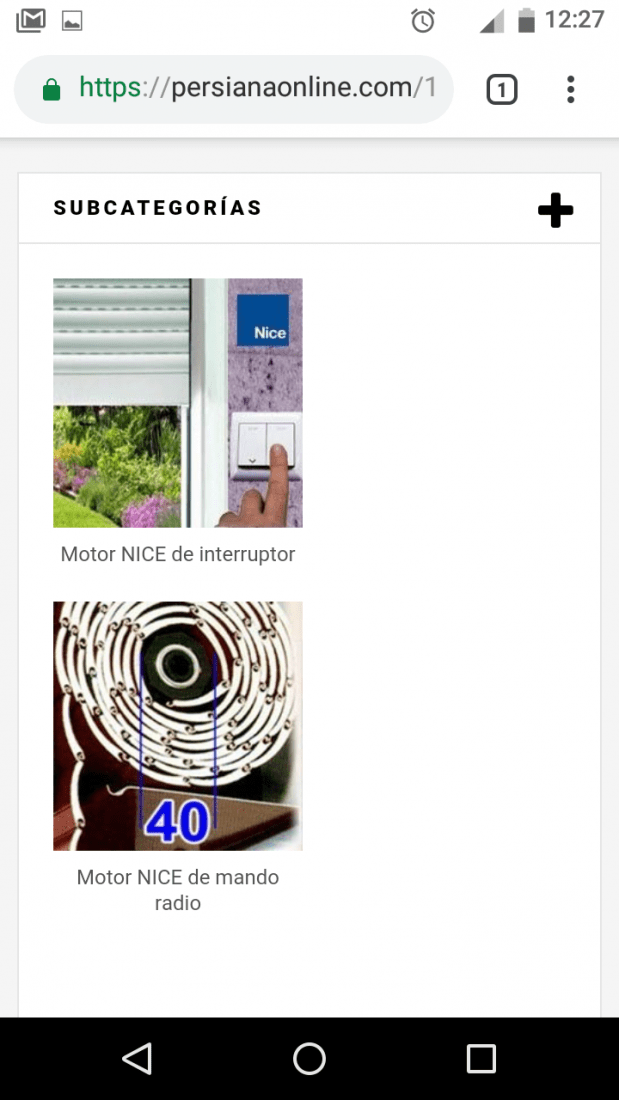Open the Motor NICE de interruptor image
This screenshot has height=1100, width=619.
point(178,403)
